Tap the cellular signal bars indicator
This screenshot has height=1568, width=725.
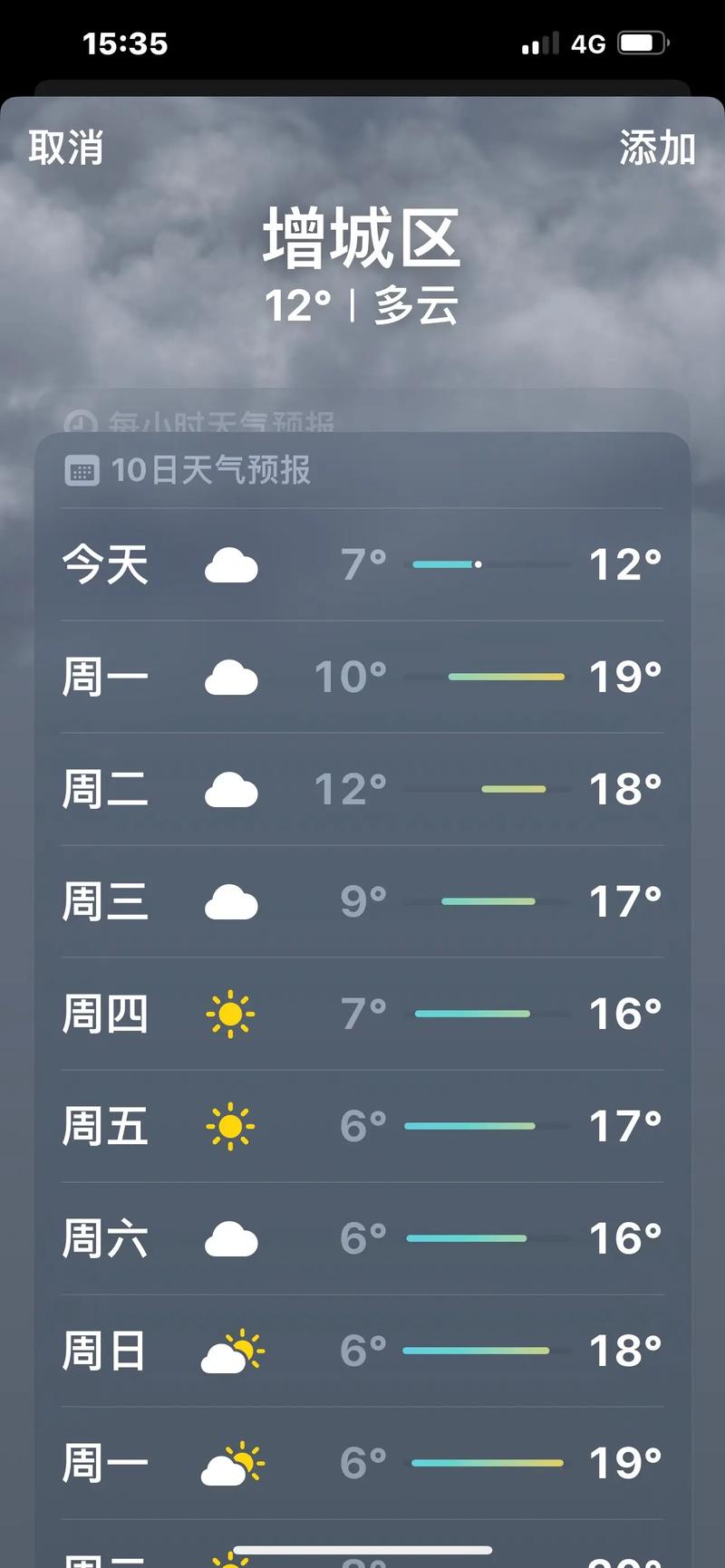click(x=539, y=43)
